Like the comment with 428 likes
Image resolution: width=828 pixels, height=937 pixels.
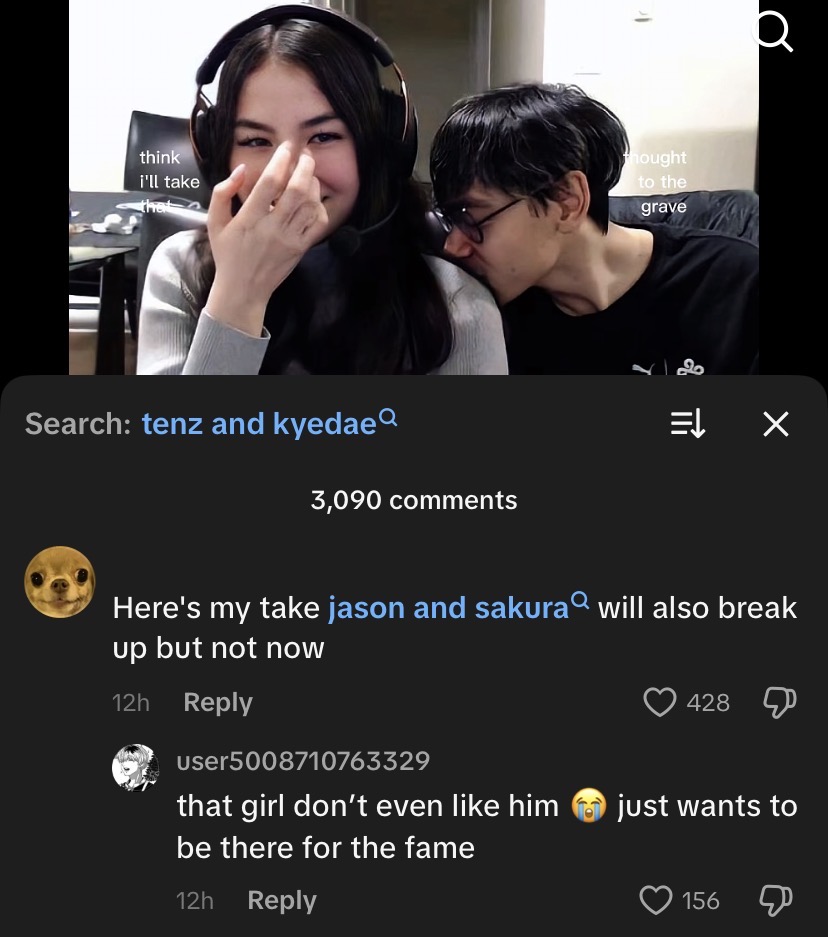pos(659,703)
